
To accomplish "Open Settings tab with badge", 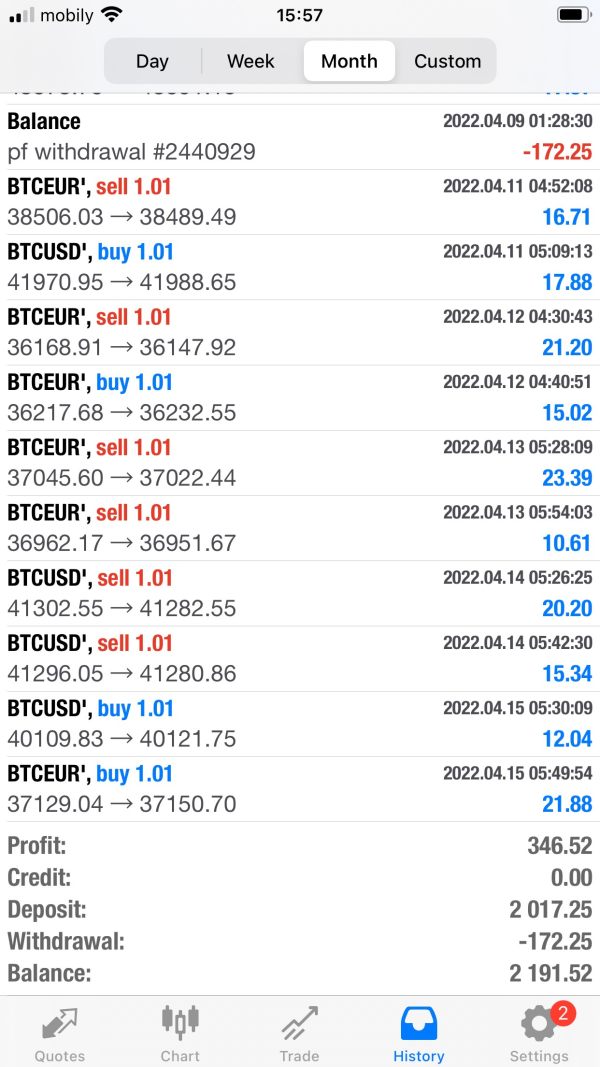I will click(539, 1033).
